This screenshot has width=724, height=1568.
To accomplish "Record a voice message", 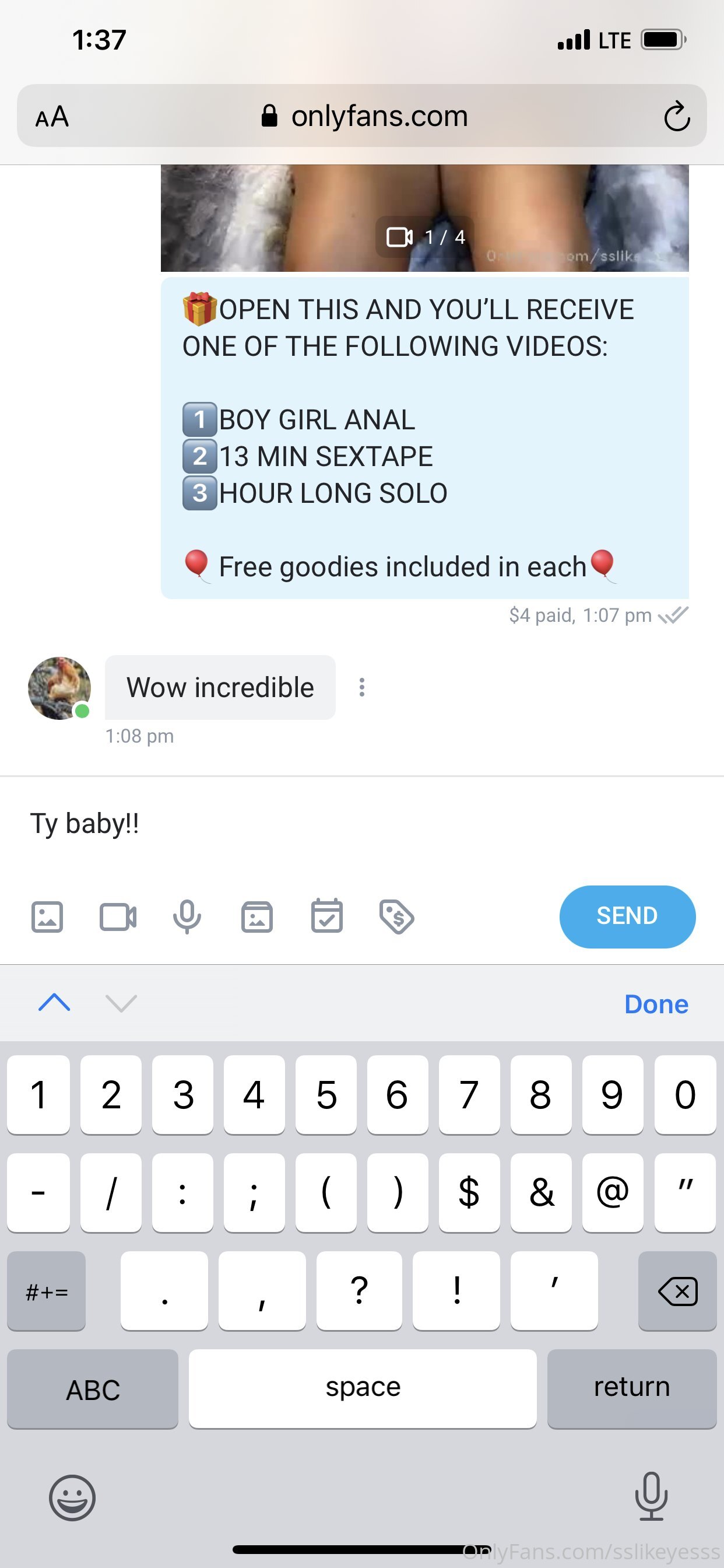I will tap(187, 916).
